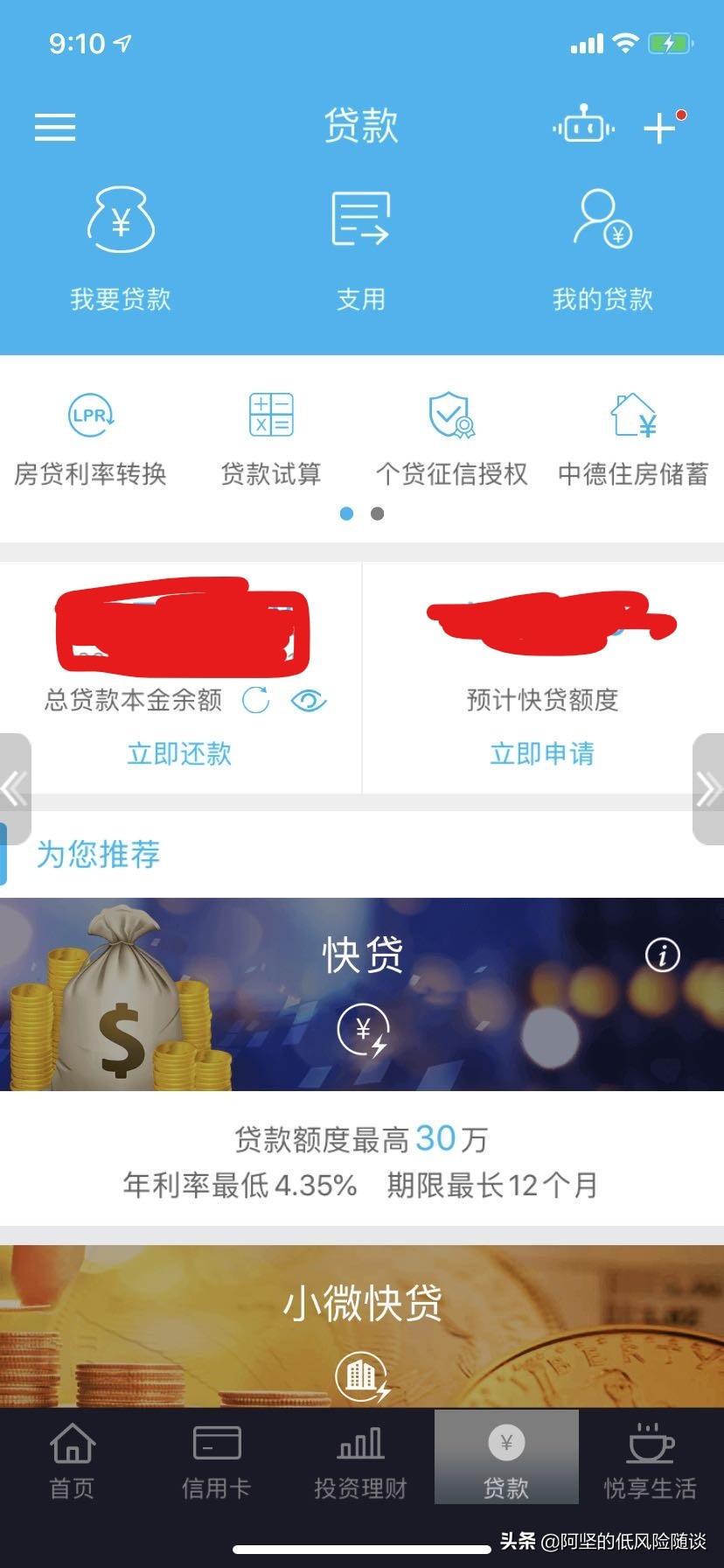Viewport: 724px width, 1568px height.
Task: Toggle loan balance visibility eye icon
Action: click(x=308, y=700)
